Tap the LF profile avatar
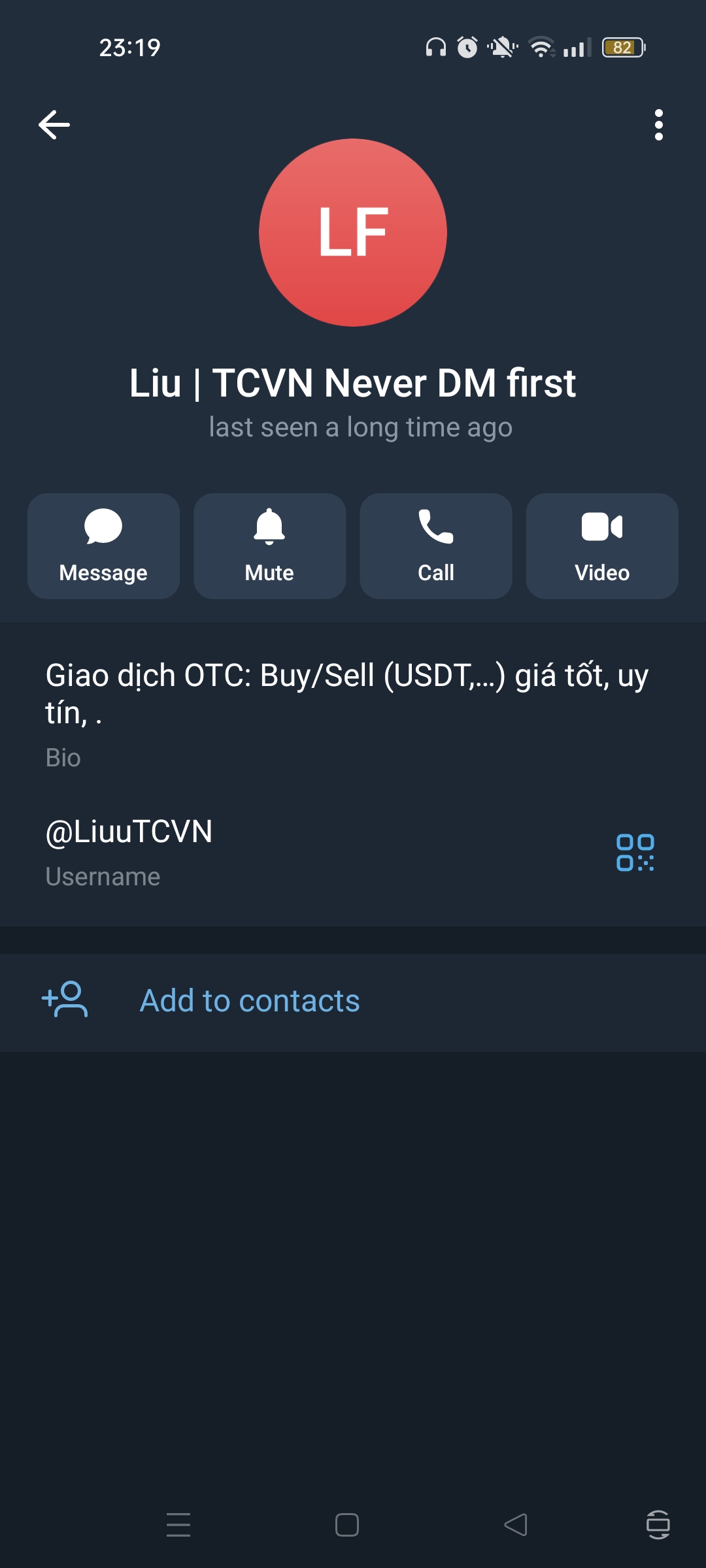The image size is (706, 1568). coord(353,233)
